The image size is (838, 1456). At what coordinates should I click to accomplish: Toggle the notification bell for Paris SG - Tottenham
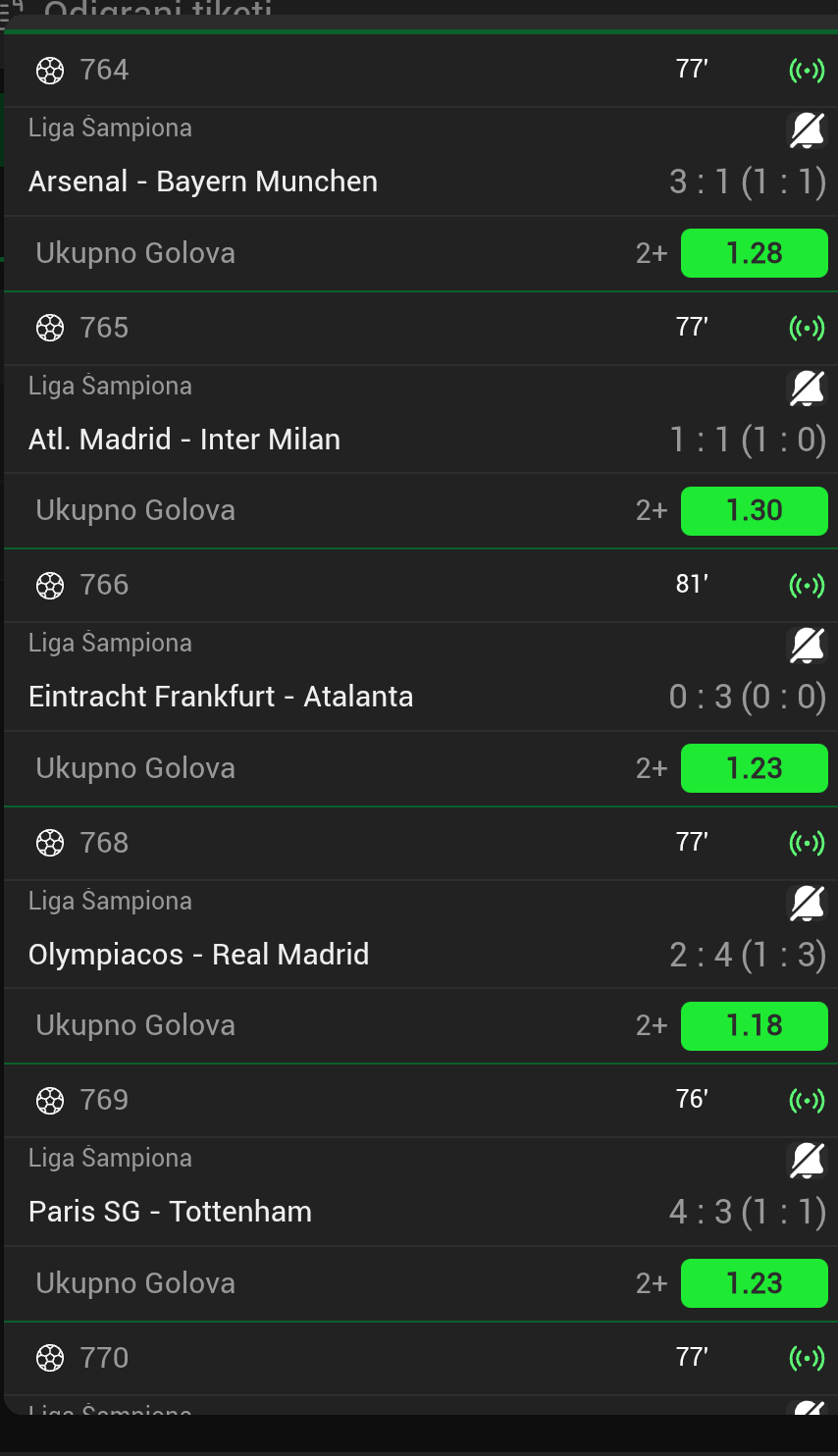(x=807, y=1160)
